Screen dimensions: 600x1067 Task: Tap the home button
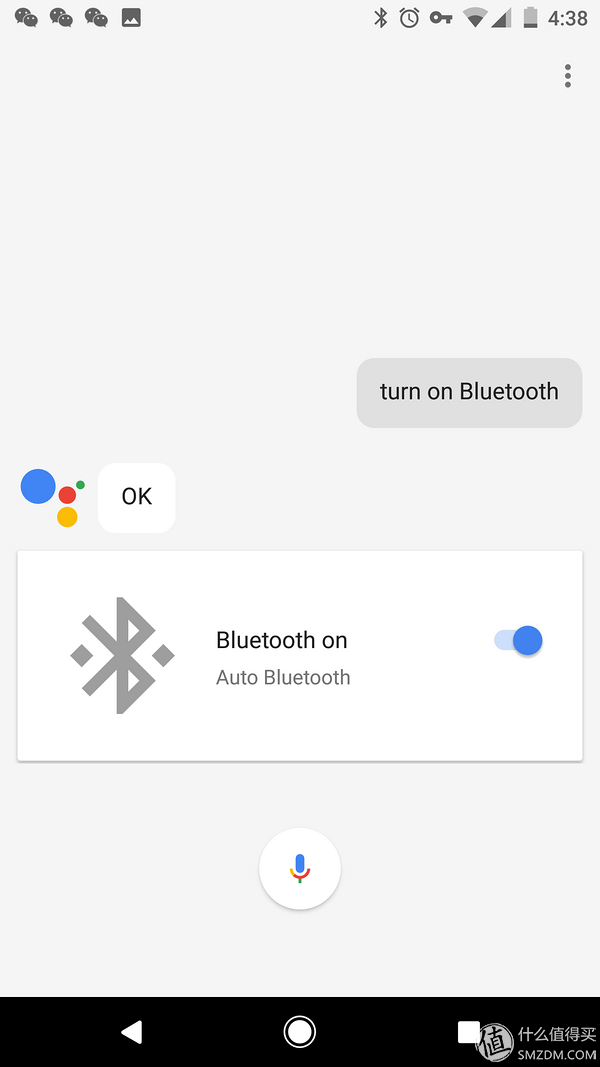[x=300, y=1032]
